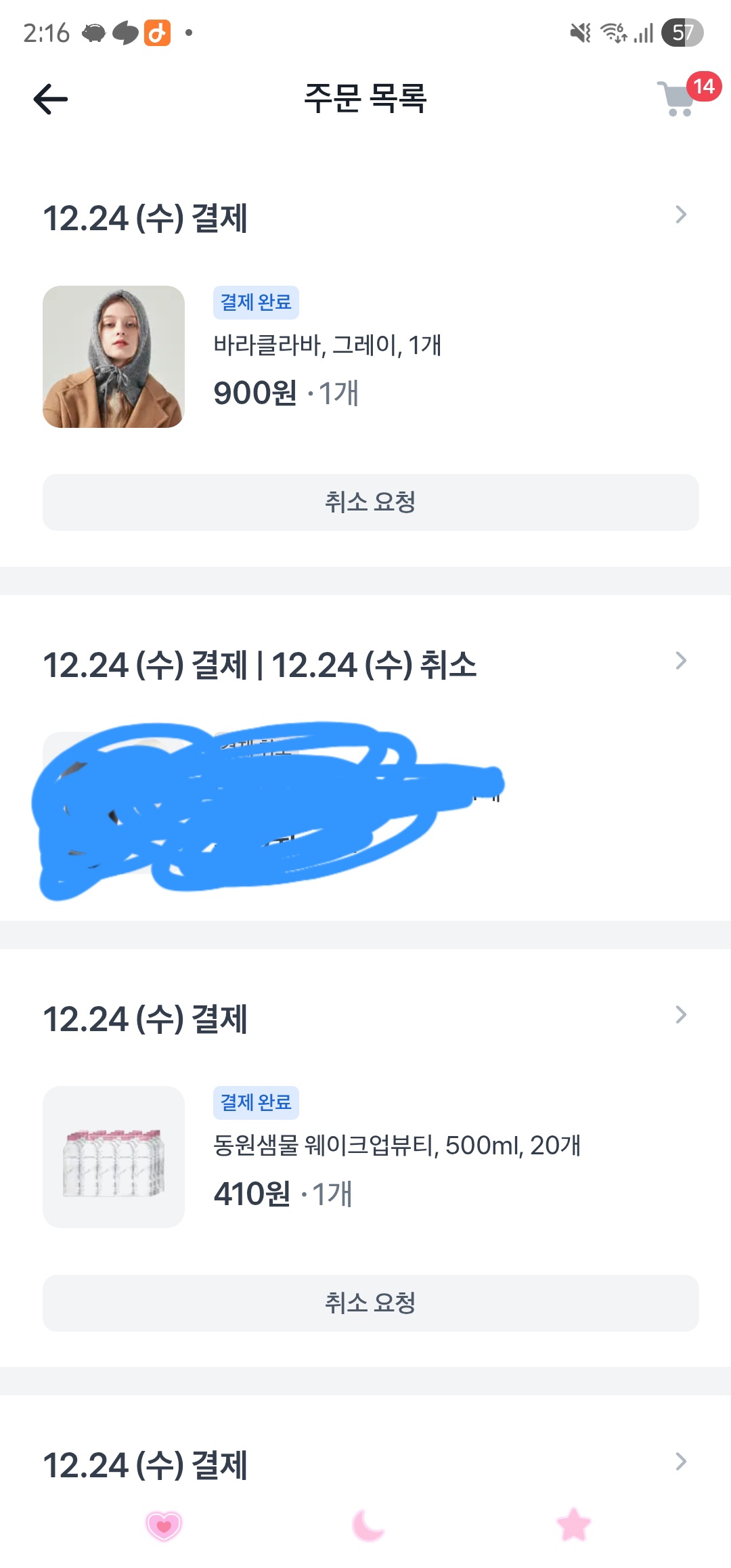View order details above the 동원샘물 item
The image size is (731, 1568).
click(x=681, y=1015)
